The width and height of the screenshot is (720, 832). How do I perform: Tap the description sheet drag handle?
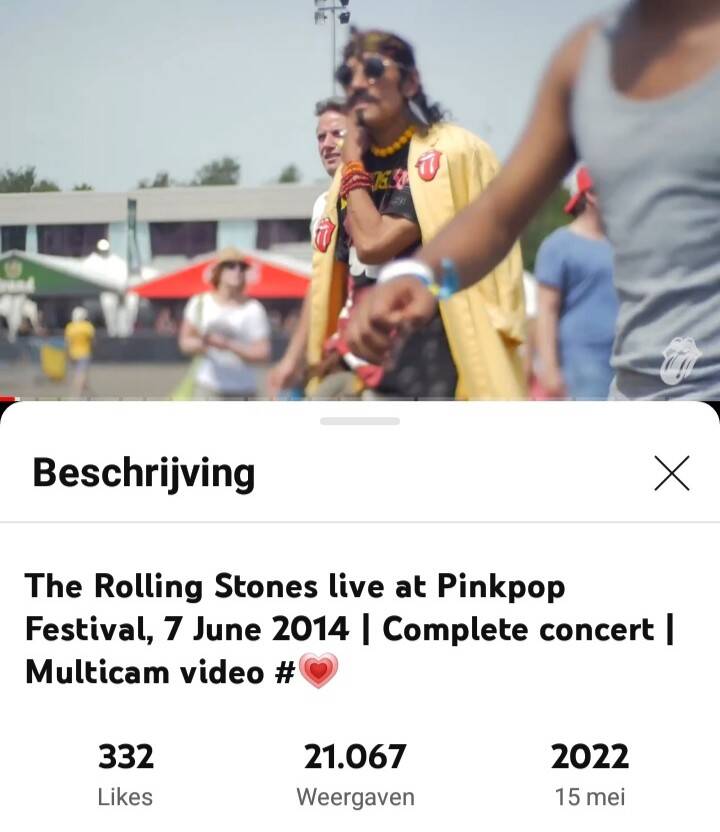coord(360,421)
